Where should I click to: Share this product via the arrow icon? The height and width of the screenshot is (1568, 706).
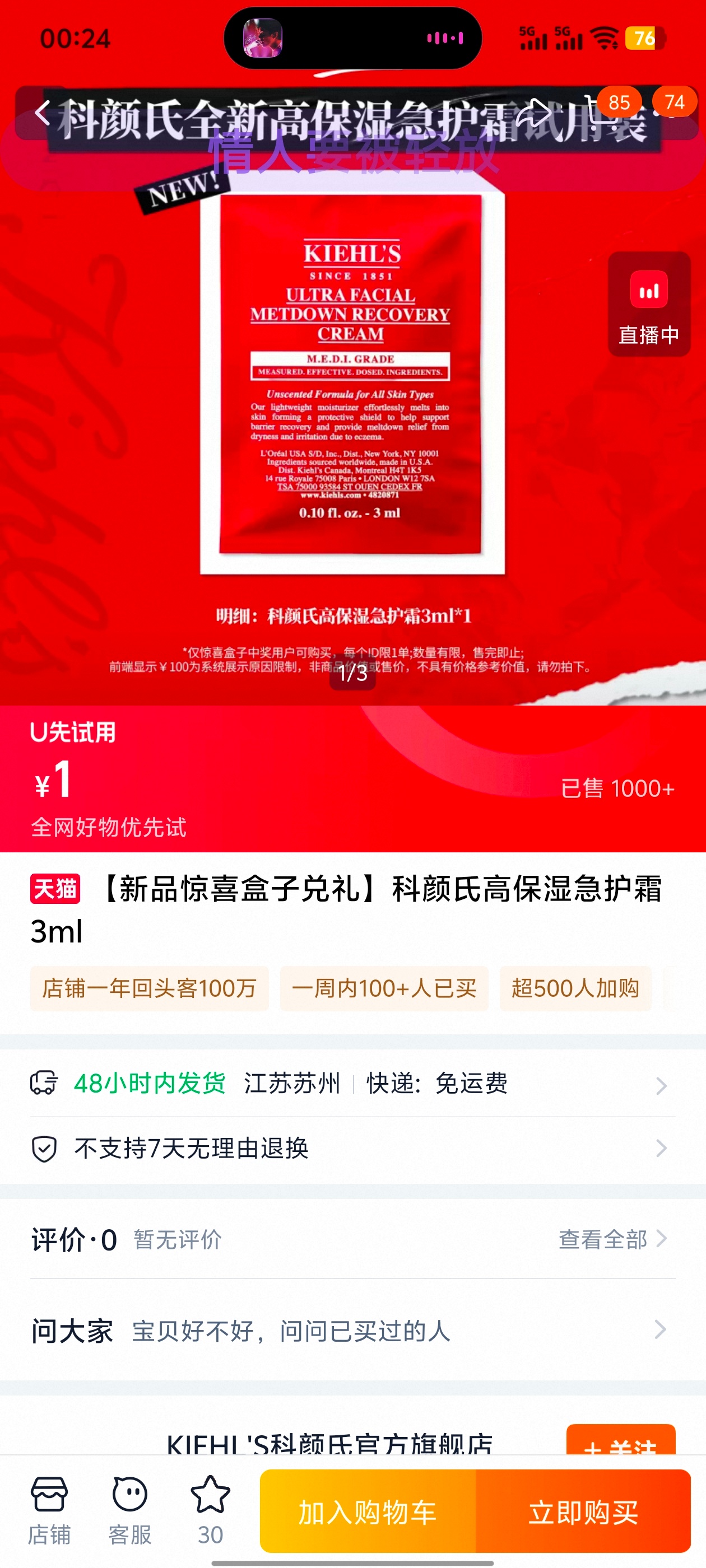(x=534, y=113)
